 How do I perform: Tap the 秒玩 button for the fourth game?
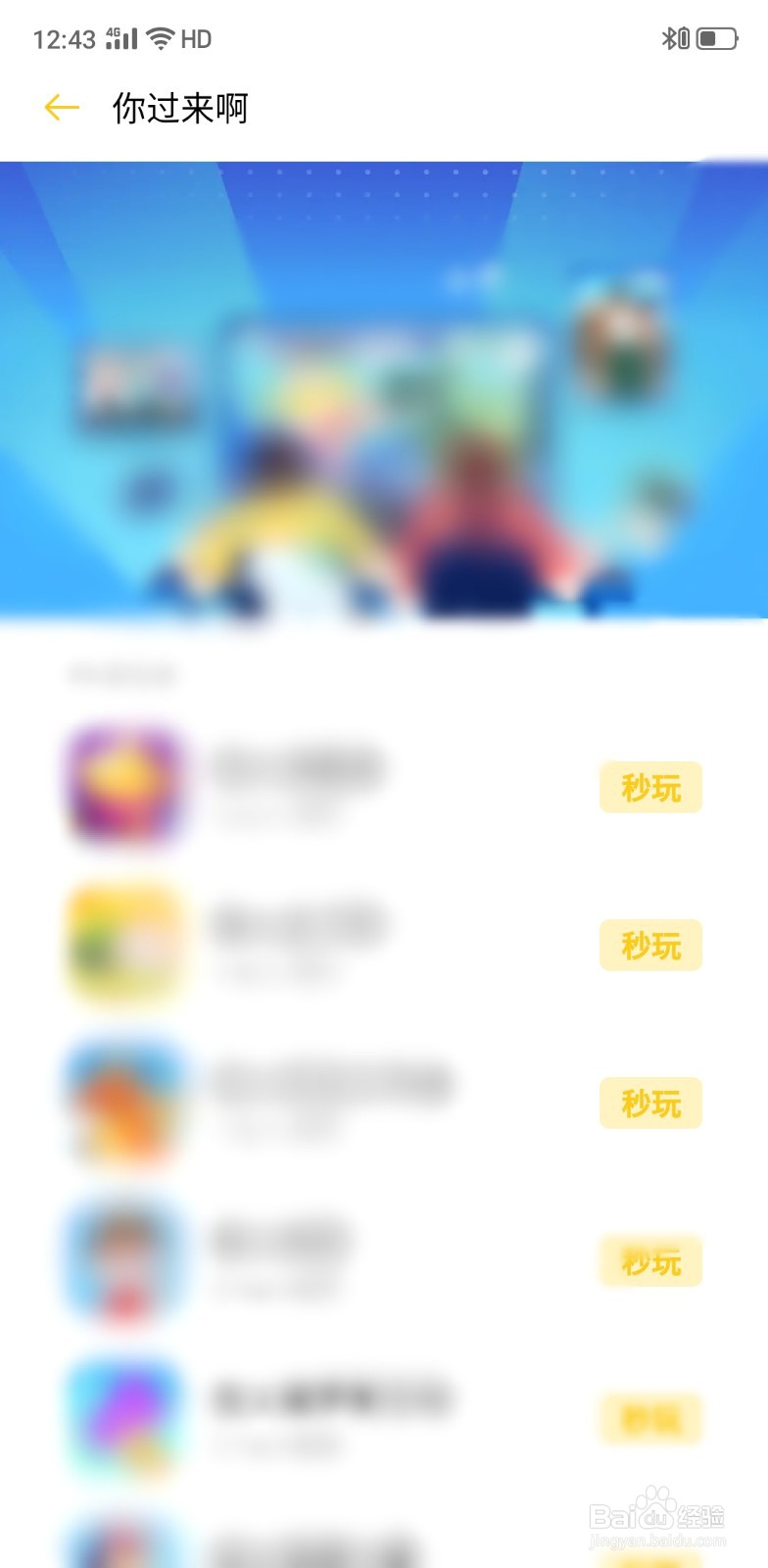(650, 1262)
